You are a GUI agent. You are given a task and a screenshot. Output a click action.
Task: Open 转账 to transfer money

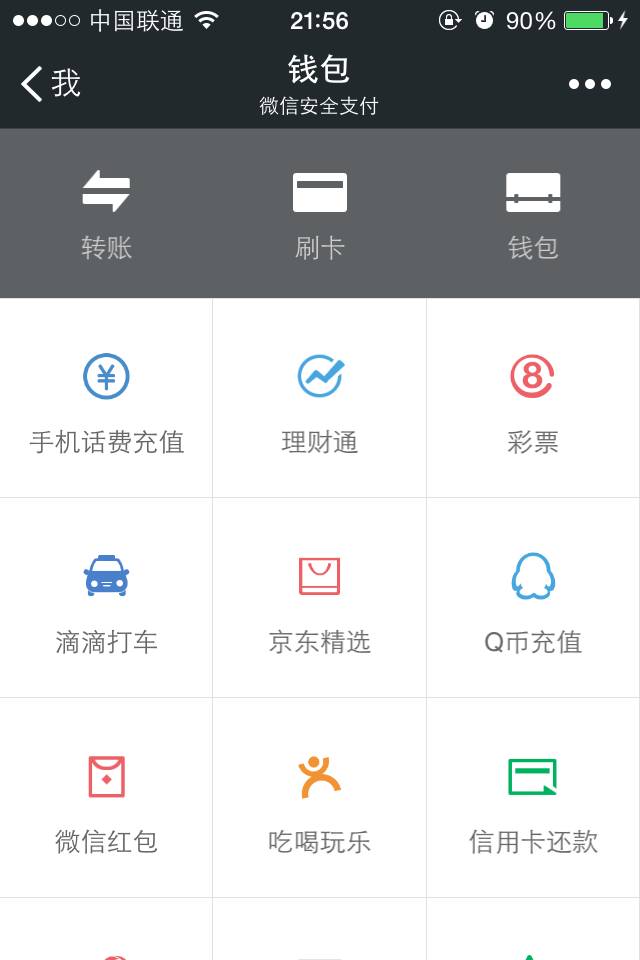click(106, 214)
